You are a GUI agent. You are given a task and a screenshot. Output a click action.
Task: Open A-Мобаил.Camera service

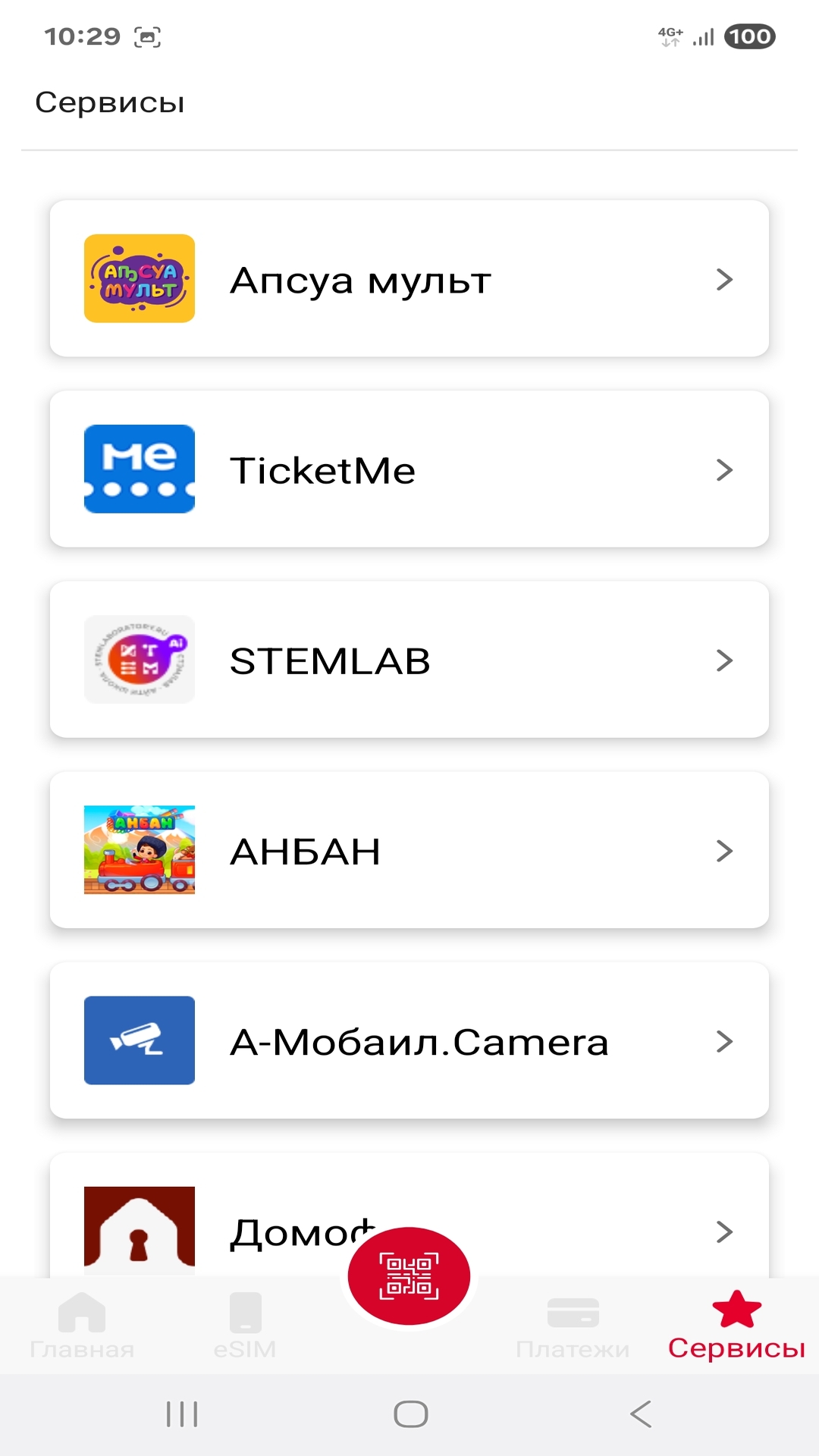[x=409, y=1040]
